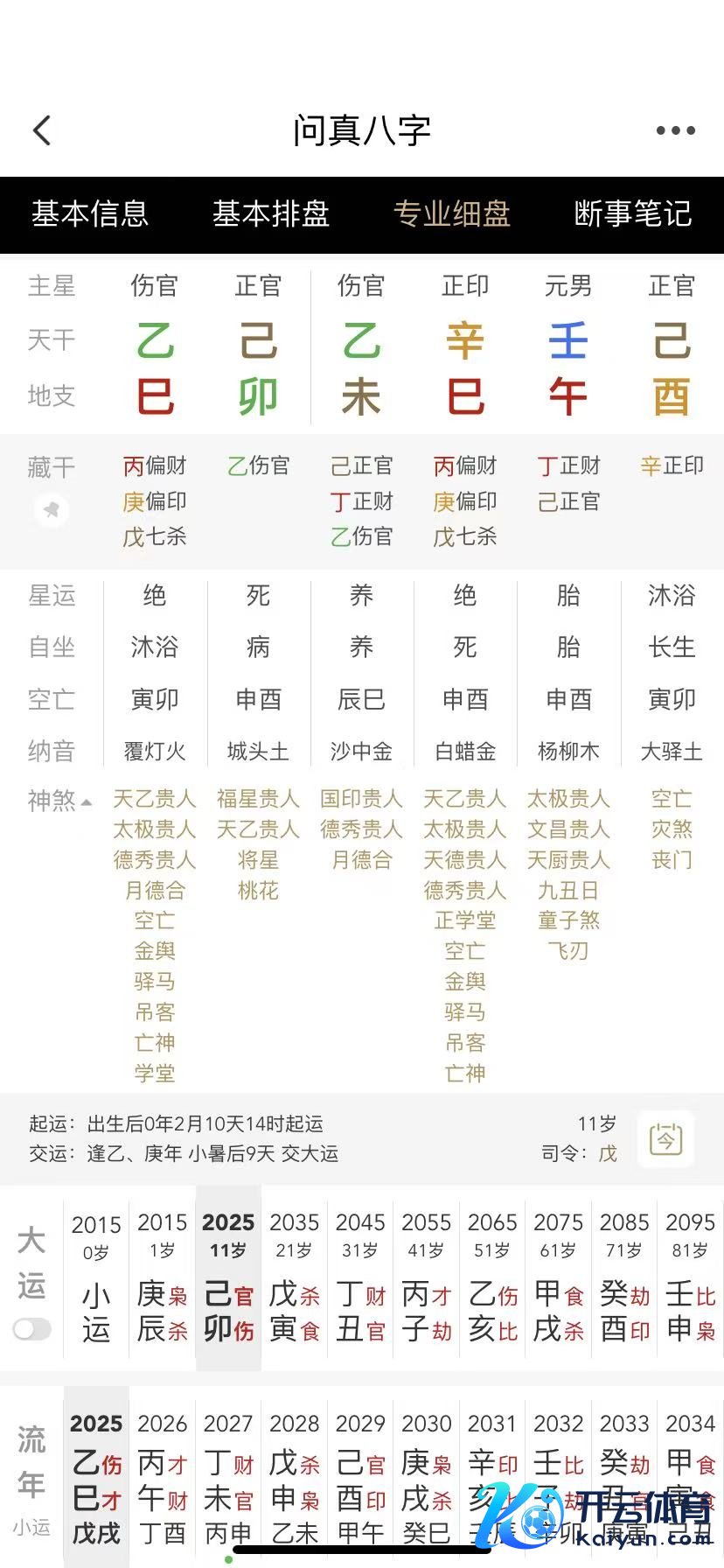Select the 2015 小运 column
Screen dimensions: 724x1568
pos(96,1277)
